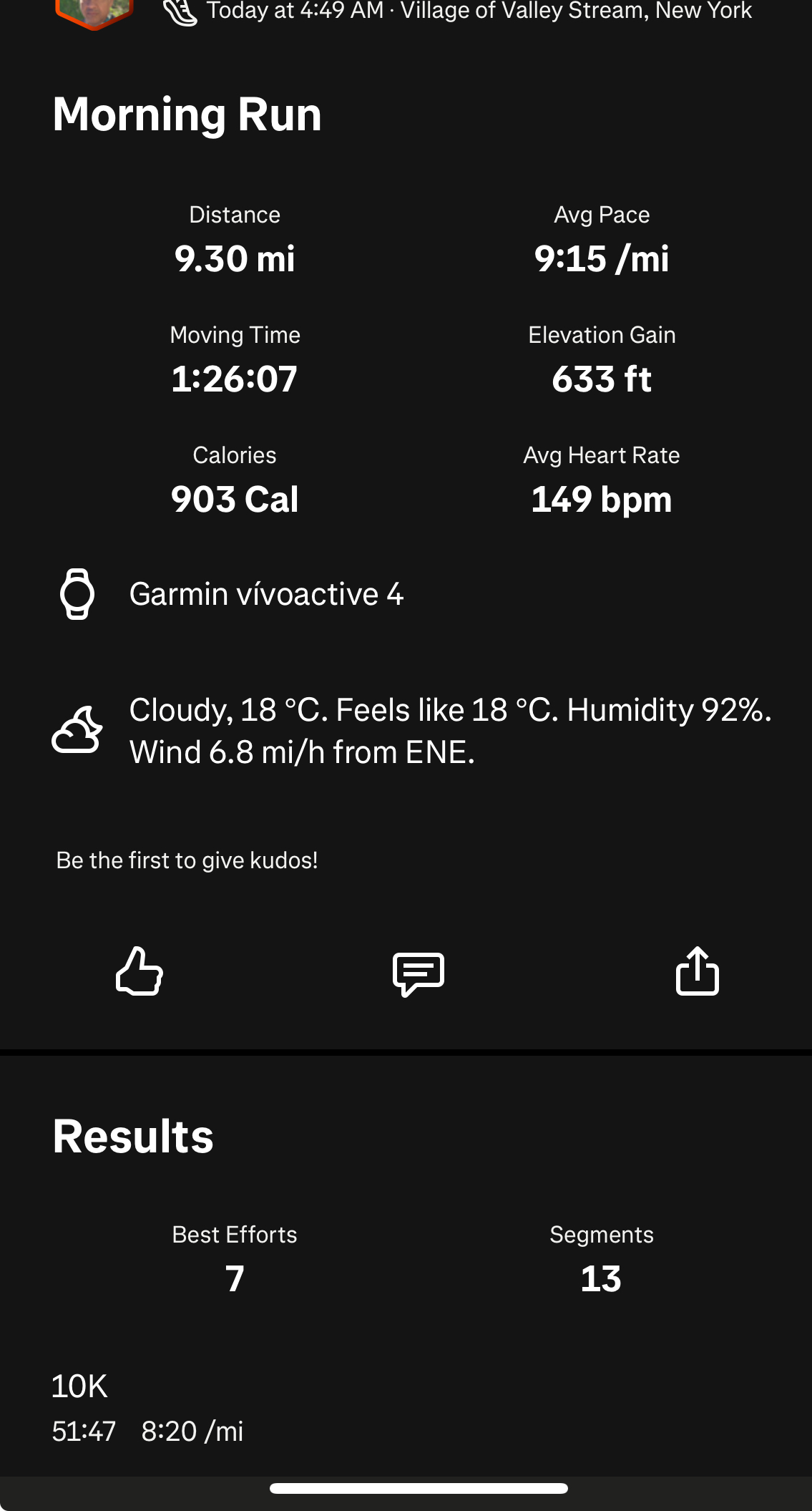Open the comments bubble icon
The image size is (812, 1511).
click(419, 973)
